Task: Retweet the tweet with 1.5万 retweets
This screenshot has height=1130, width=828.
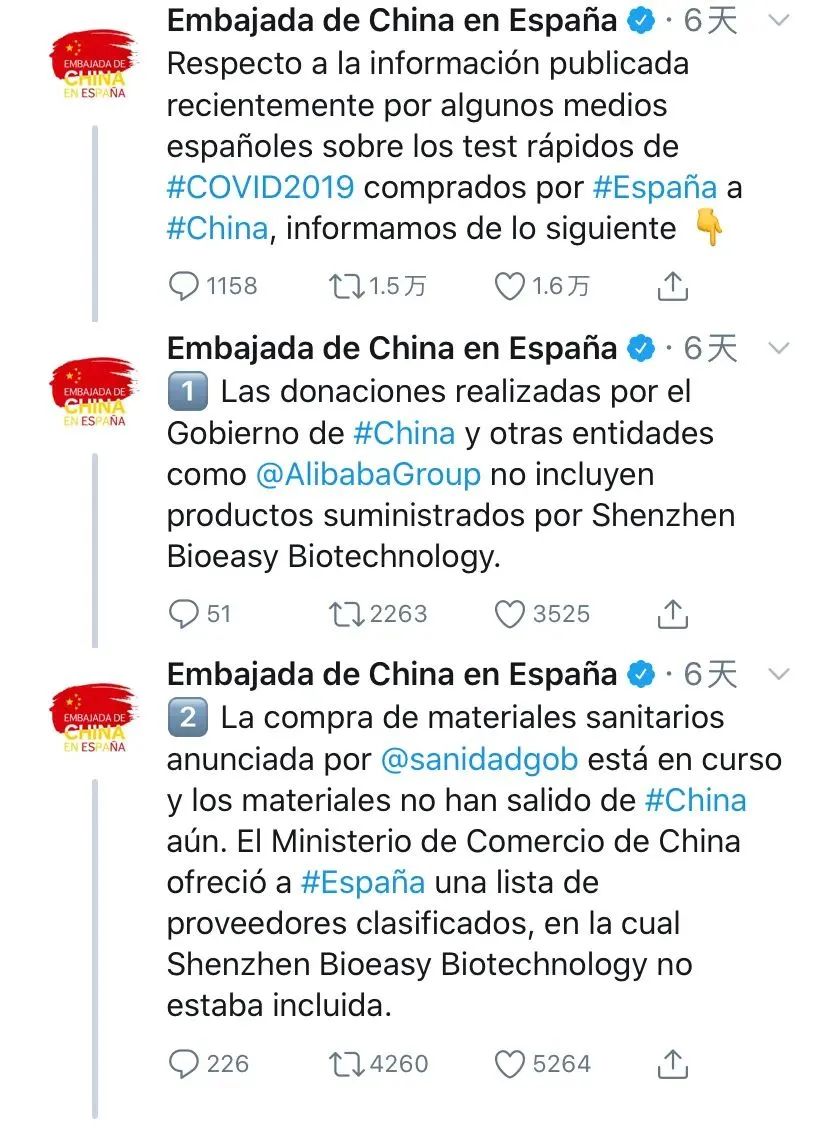Action: 346,287
